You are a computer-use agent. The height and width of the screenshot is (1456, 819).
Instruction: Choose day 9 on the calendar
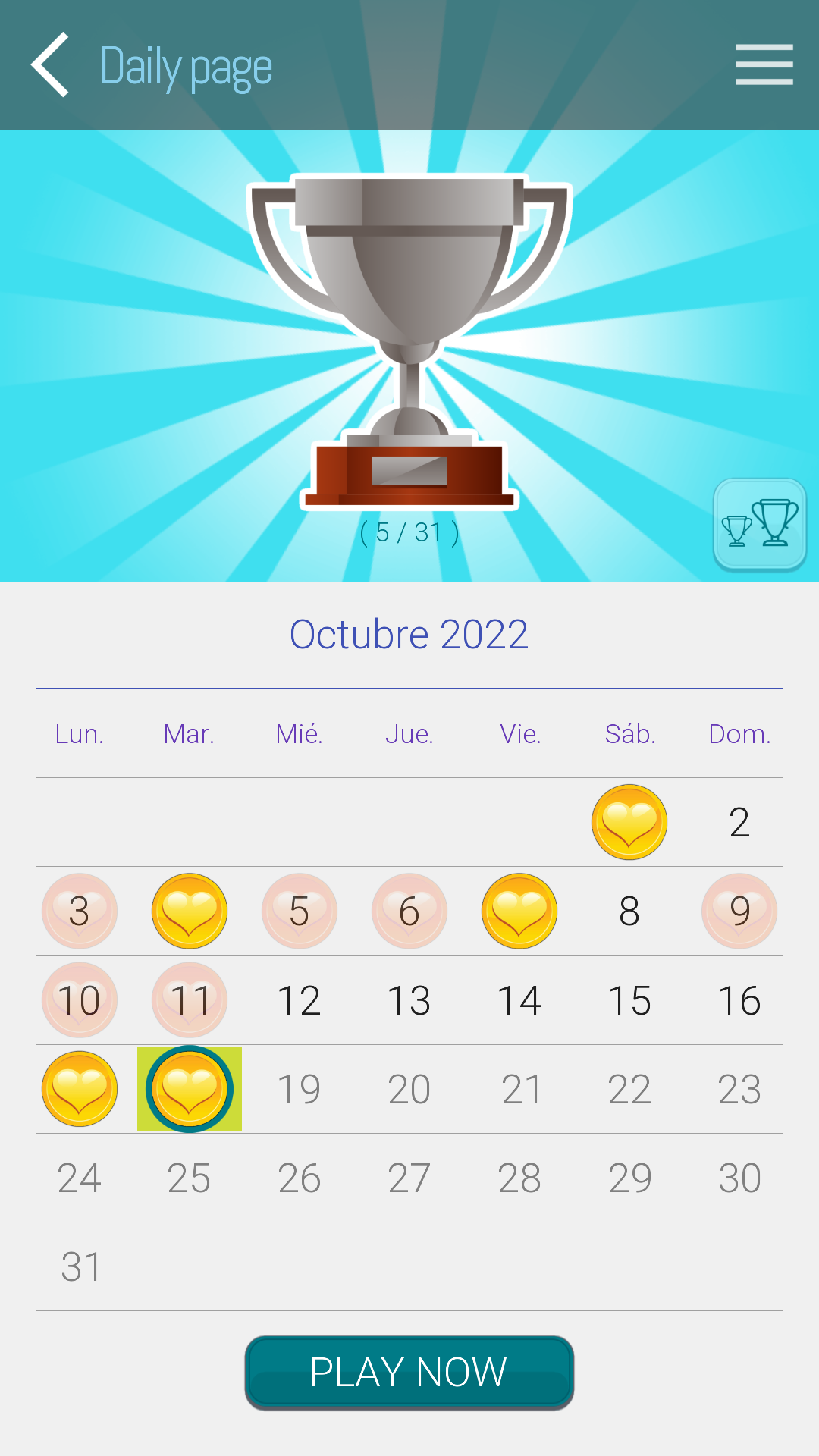pyautogui.click(x=739, y=911)
